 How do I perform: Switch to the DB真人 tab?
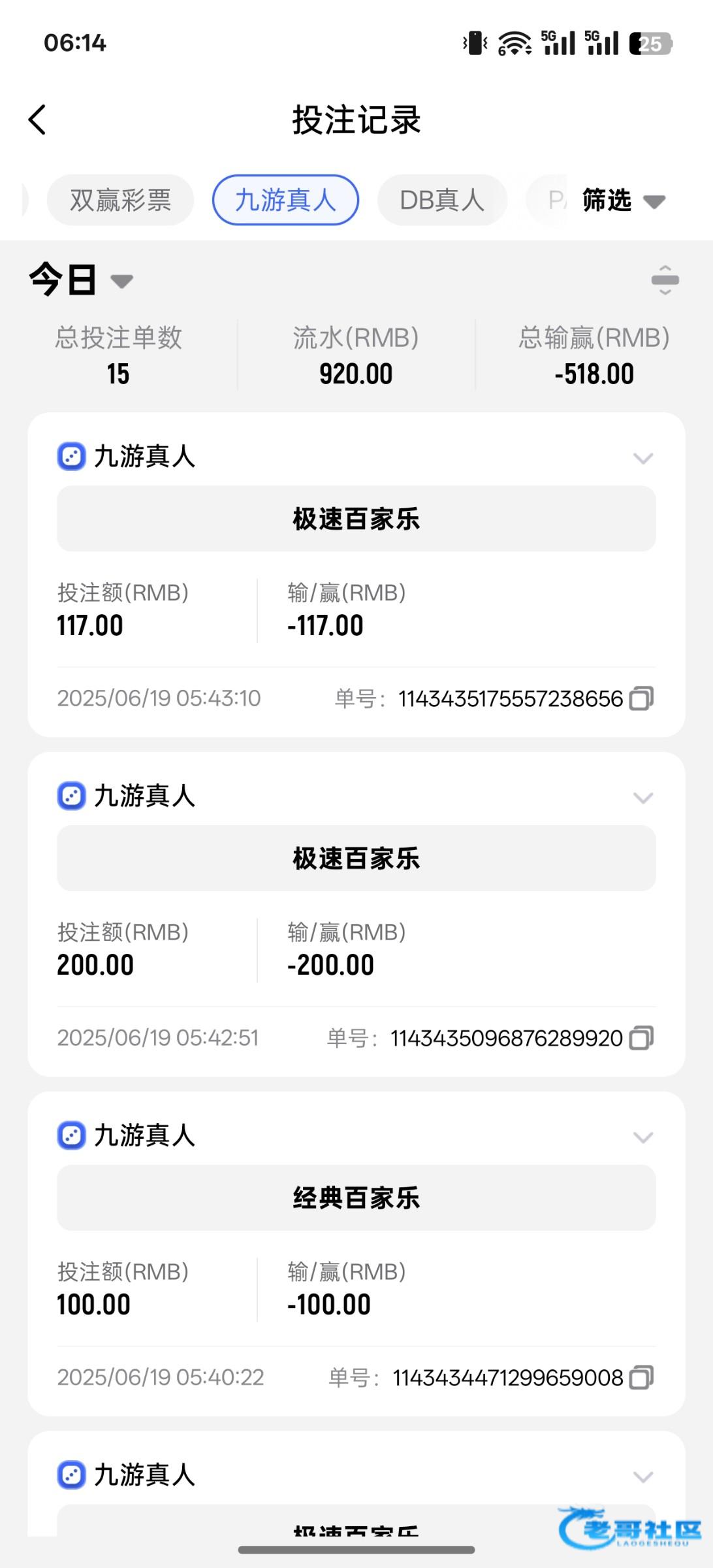pyautogui.click(x=442, y=200)
